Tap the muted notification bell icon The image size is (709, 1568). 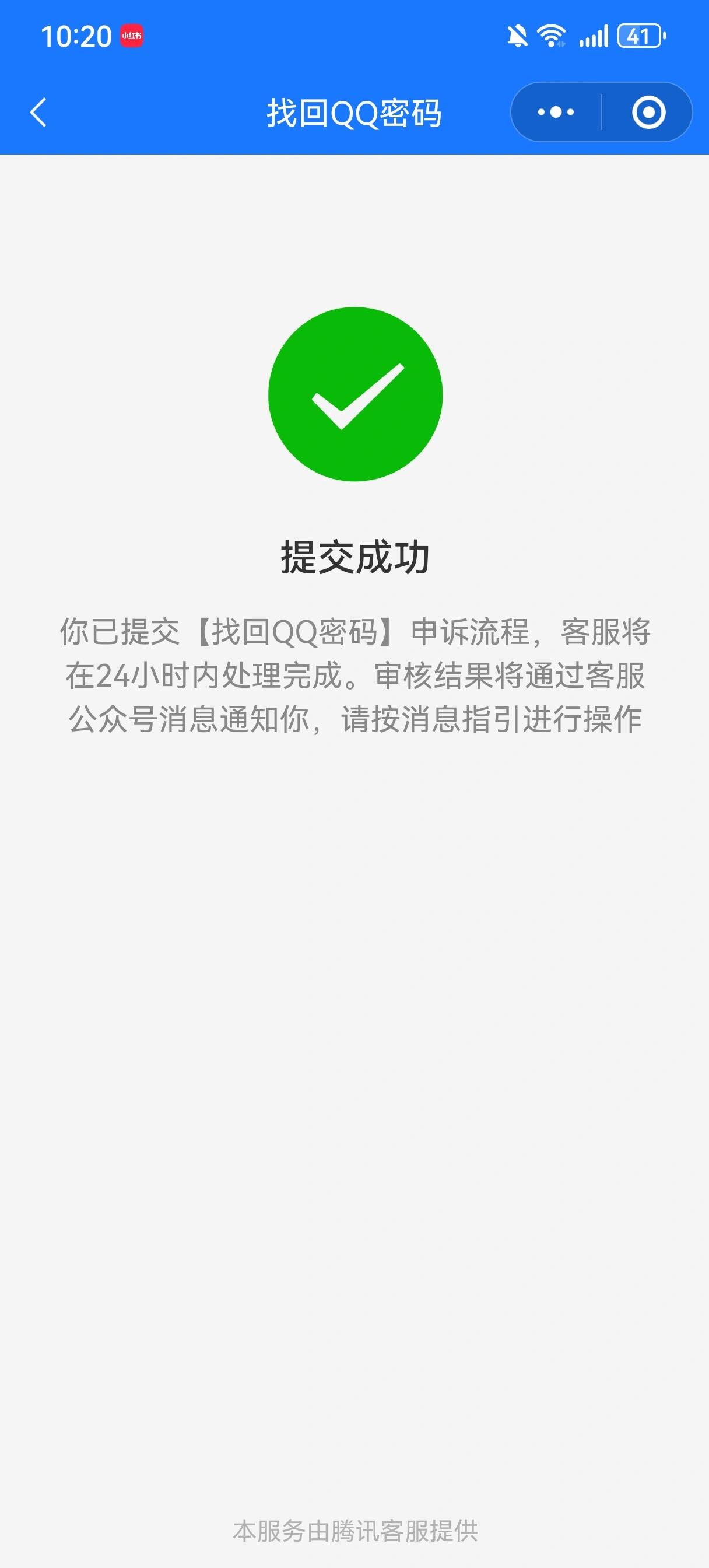[x=518, y=37]
